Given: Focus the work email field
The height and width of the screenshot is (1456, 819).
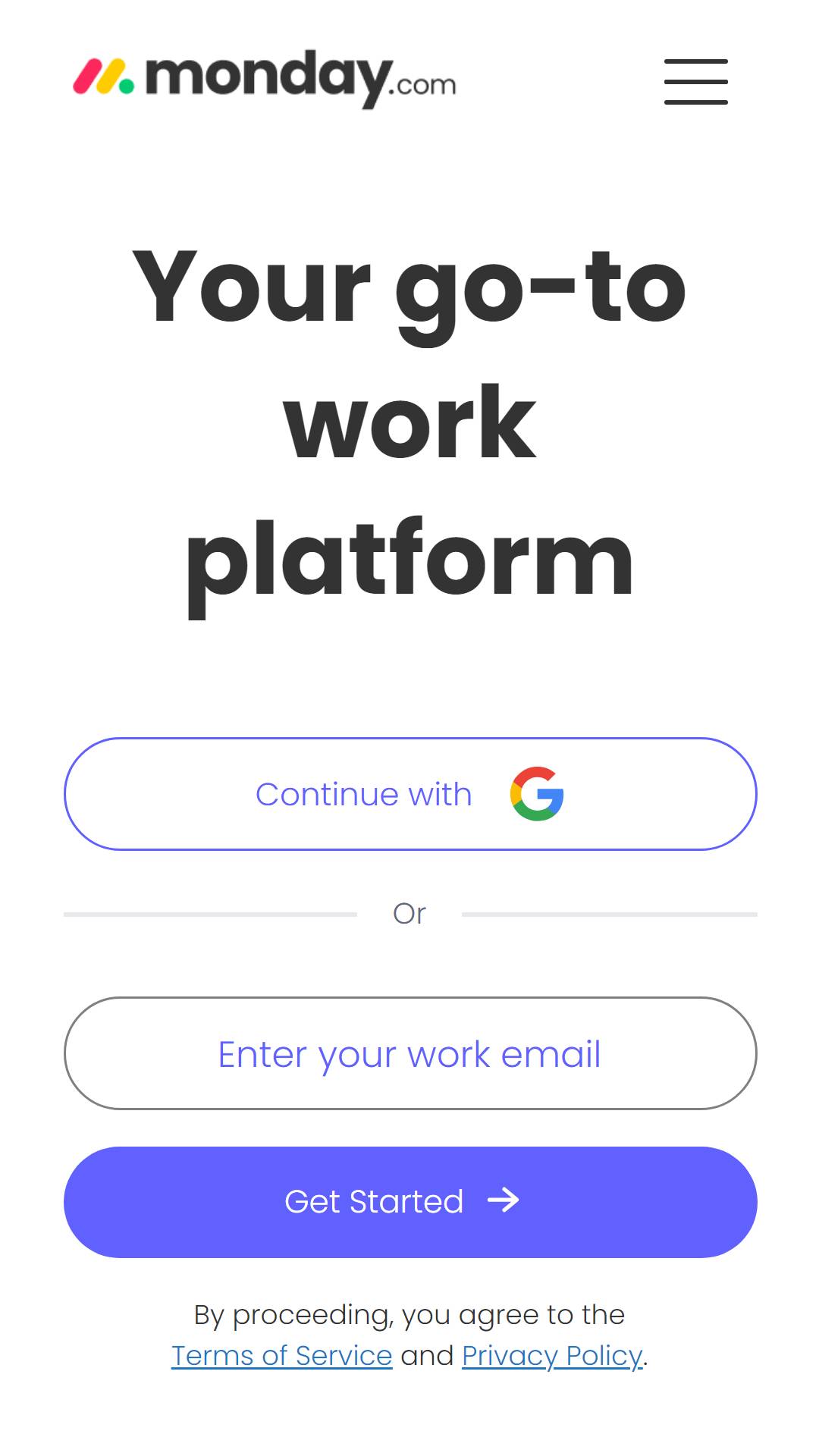Looking at the screenshot, I should [410, 1053].
